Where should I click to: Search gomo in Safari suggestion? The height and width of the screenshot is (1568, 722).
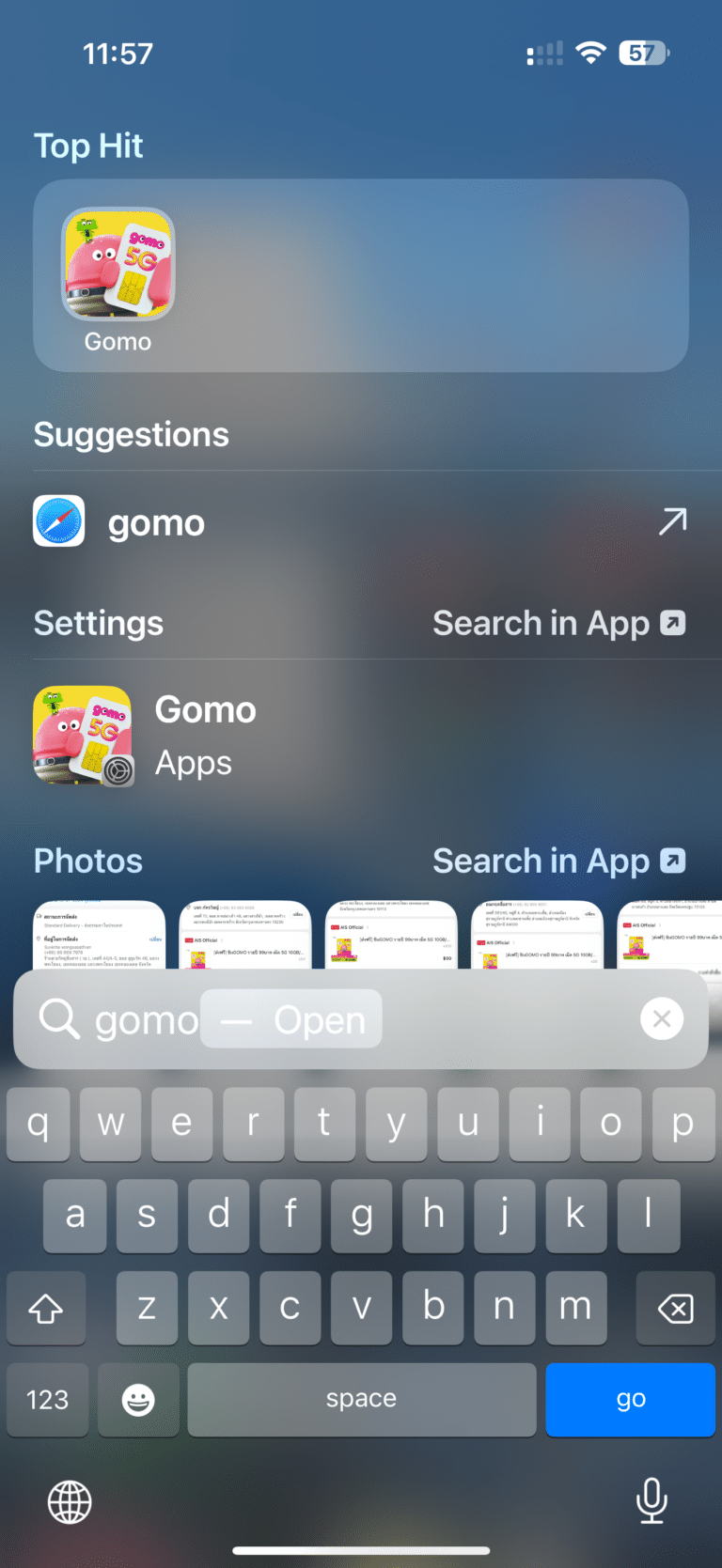pyautogui.click(x=360, y=522)
